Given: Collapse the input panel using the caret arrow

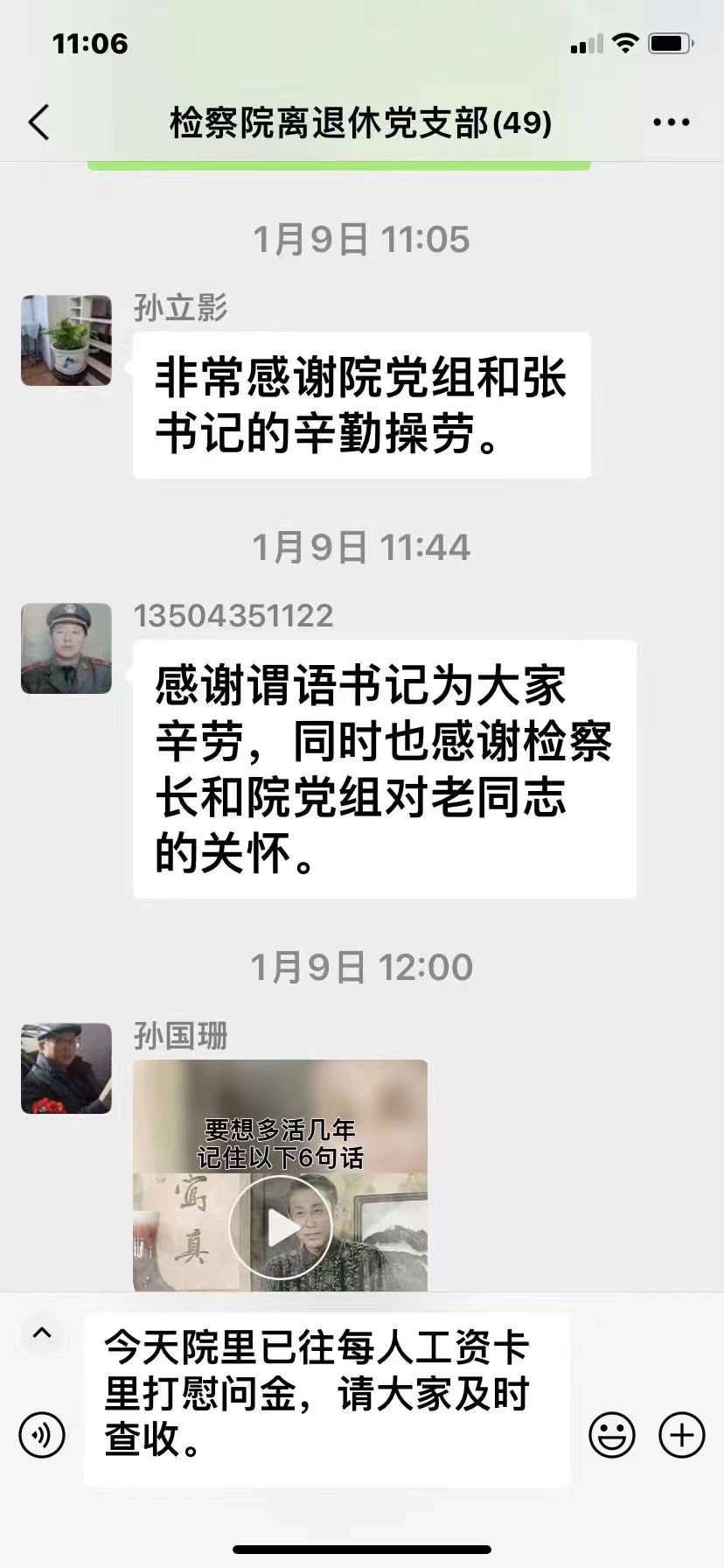Looking at the screenshot, I should point(41,1332).
